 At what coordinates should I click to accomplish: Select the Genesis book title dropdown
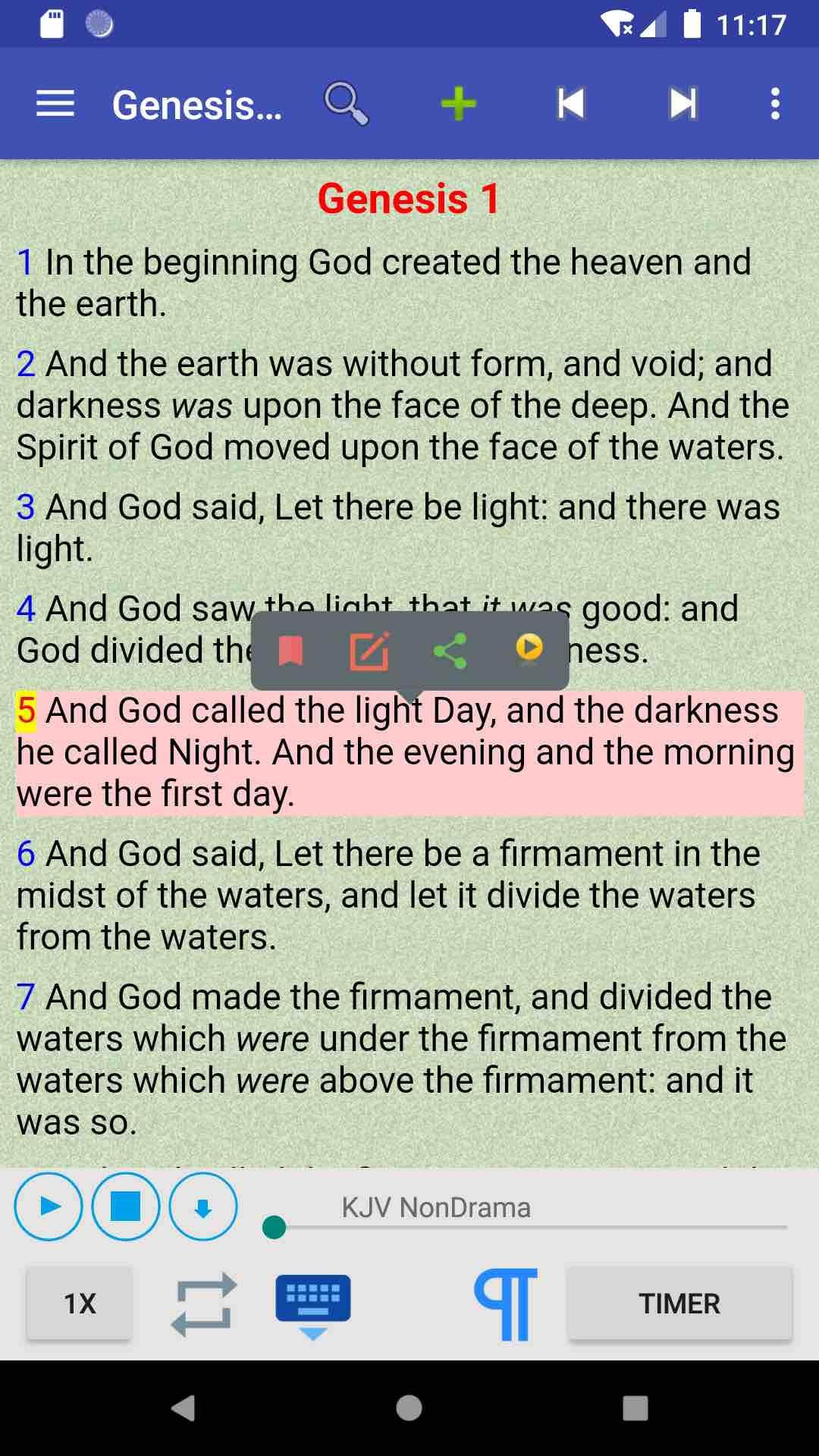197,105
